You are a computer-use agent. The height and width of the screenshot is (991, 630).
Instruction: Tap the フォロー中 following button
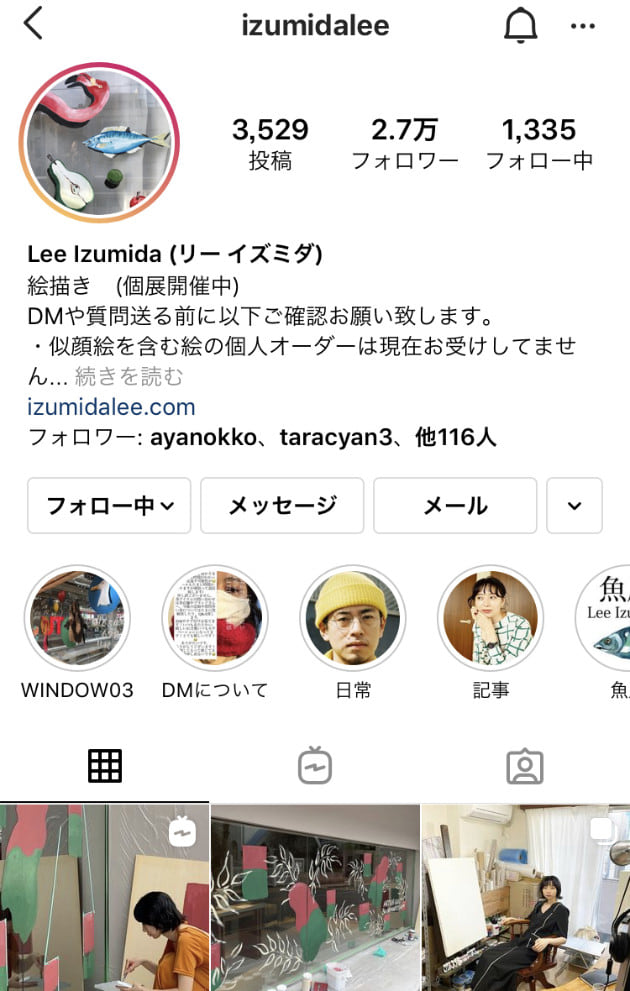pyautogui.click(x=109, y=506)
